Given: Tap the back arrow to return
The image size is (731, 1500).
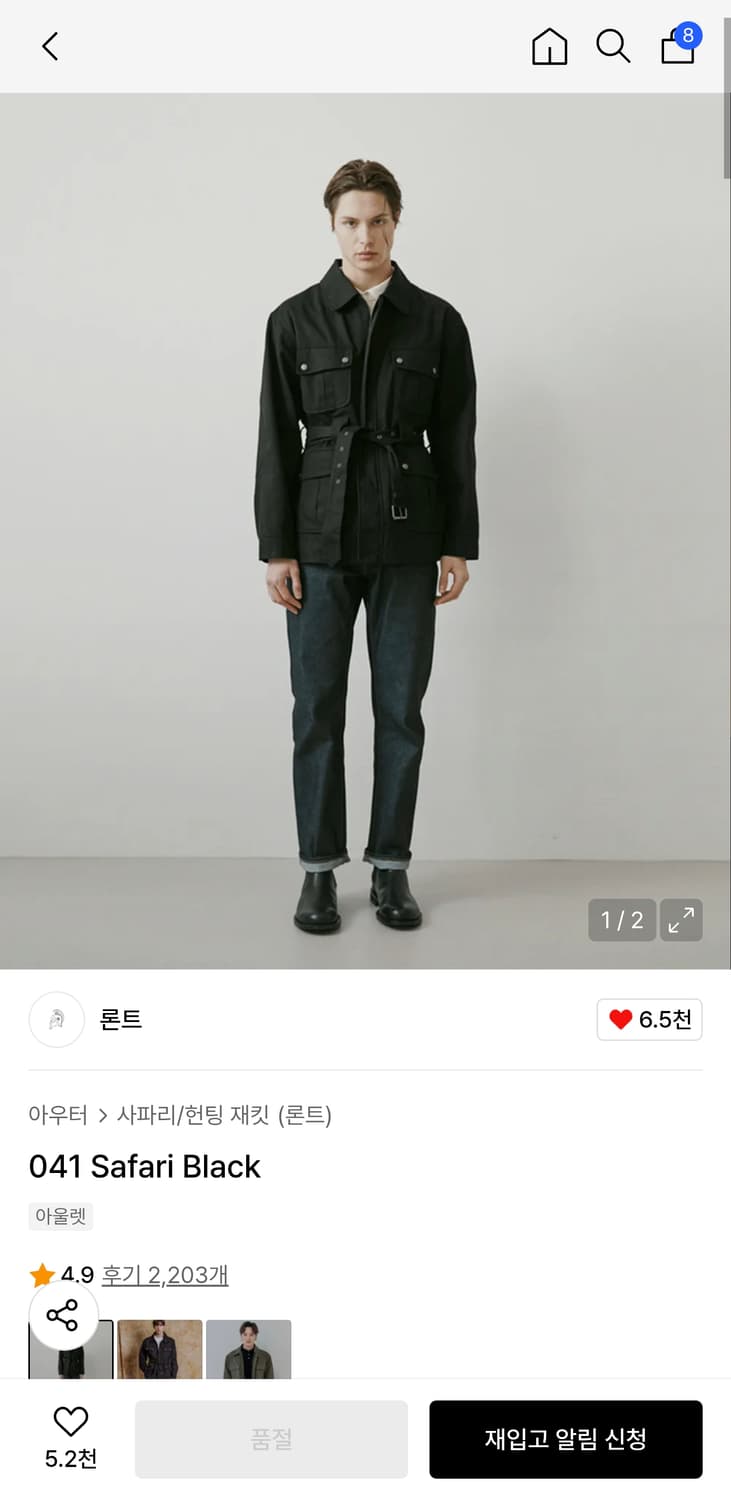Looking at the screenshot, I should pos(49,46).
